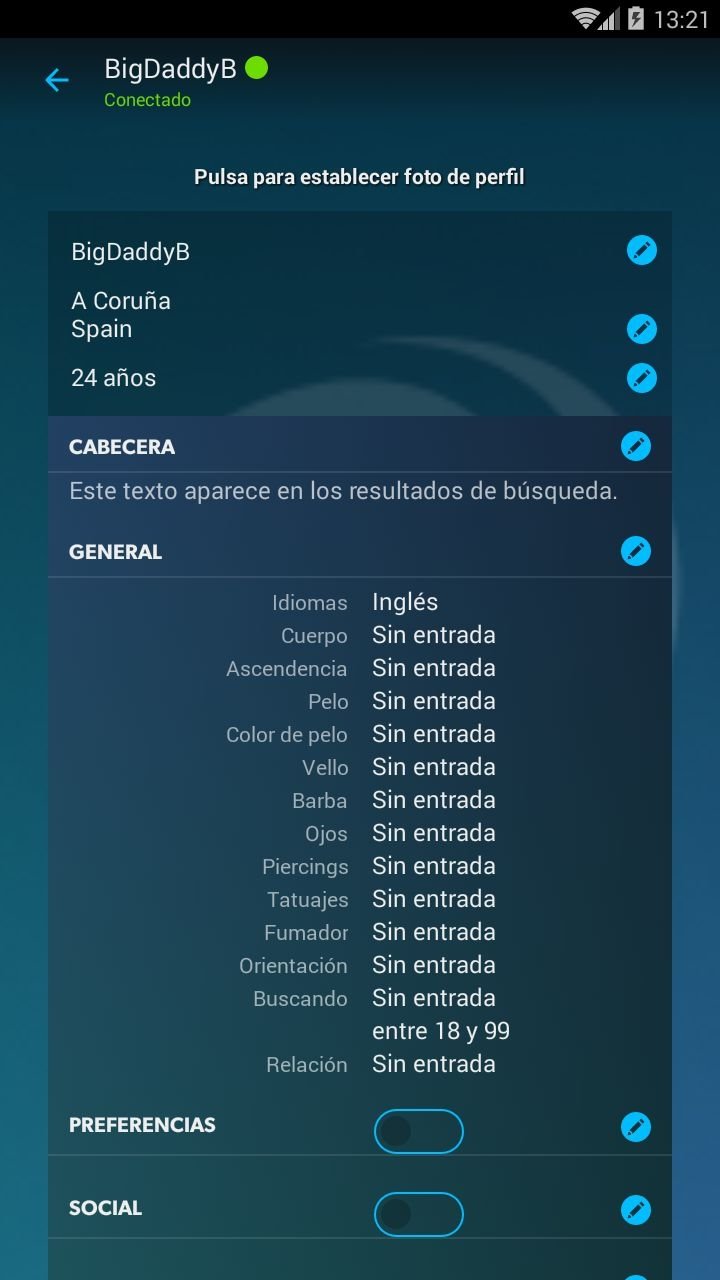Edit the General section details
Viewport: 720px width, 1280px height.
636,551
